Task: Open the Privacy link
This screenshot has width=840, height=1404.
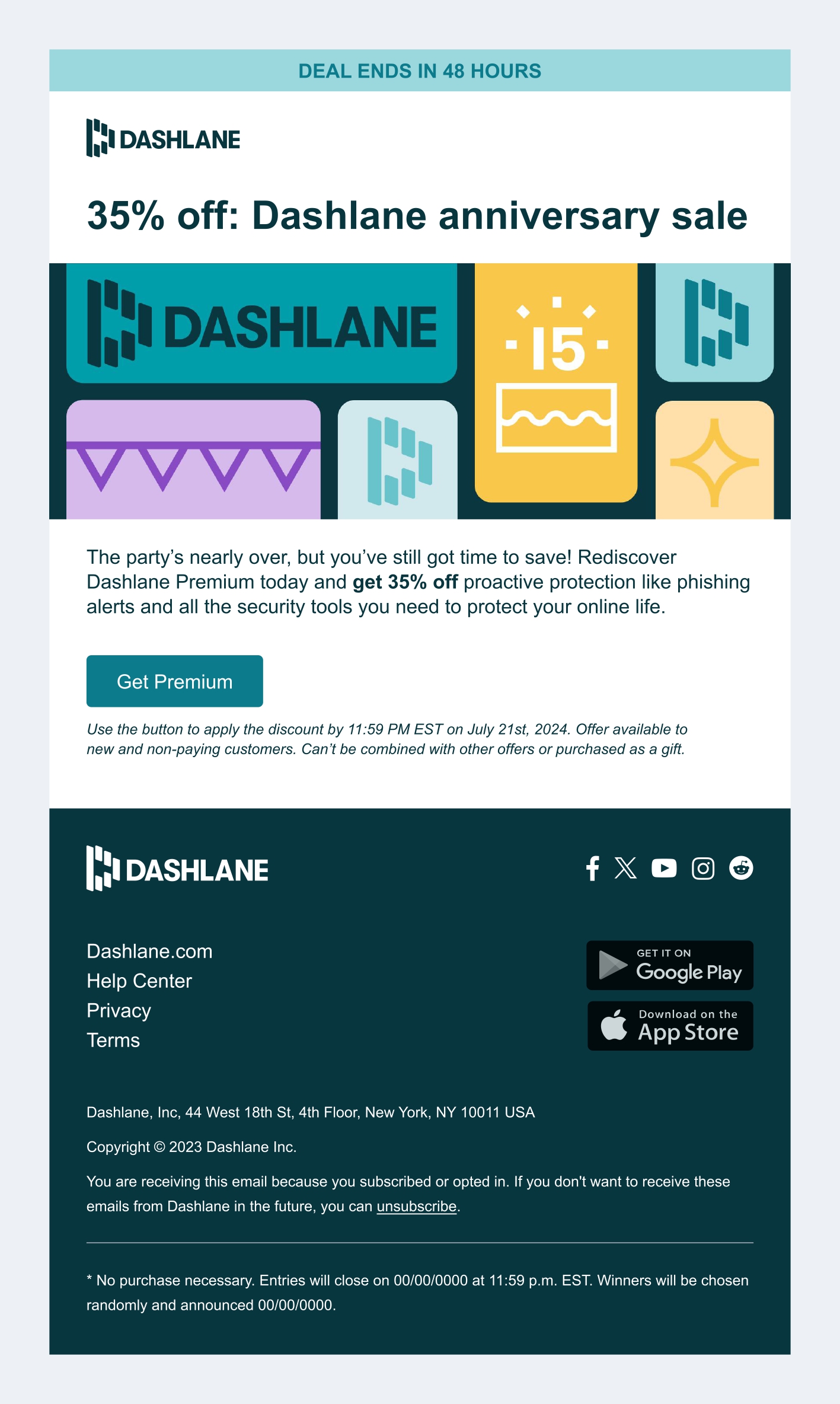Action: [x=119, y=1010]
